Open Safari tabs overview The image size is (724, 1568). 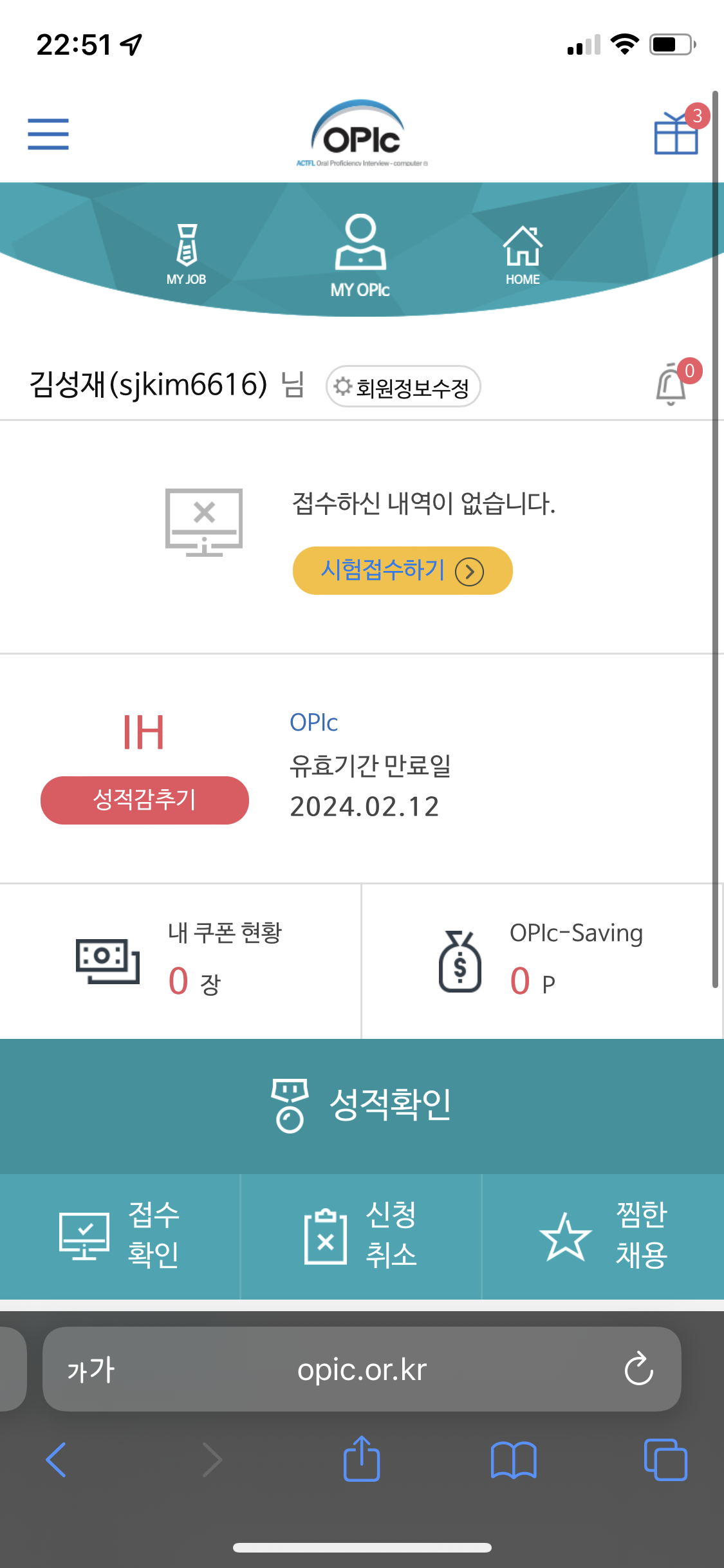point(665,1460)
